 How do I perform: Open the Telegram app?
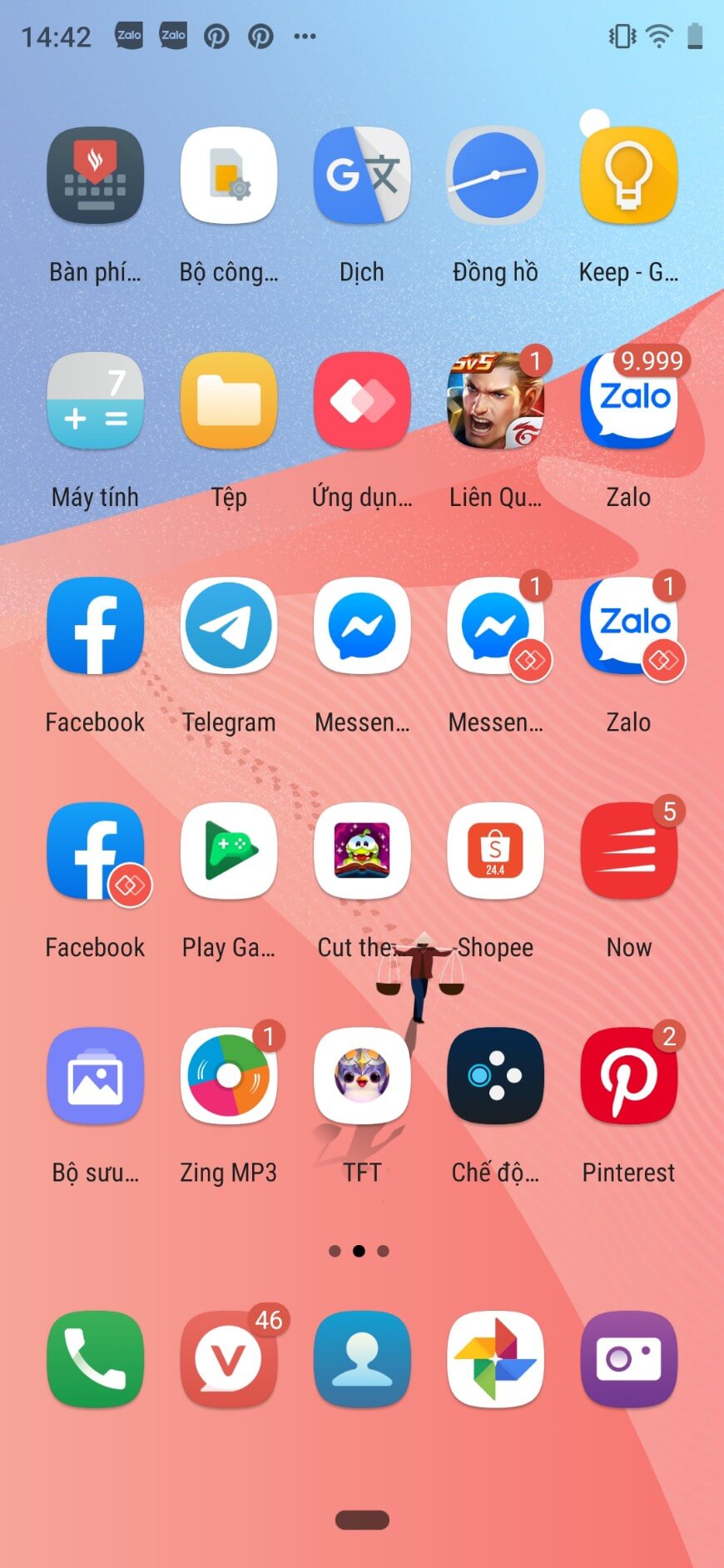coord(229,626)
